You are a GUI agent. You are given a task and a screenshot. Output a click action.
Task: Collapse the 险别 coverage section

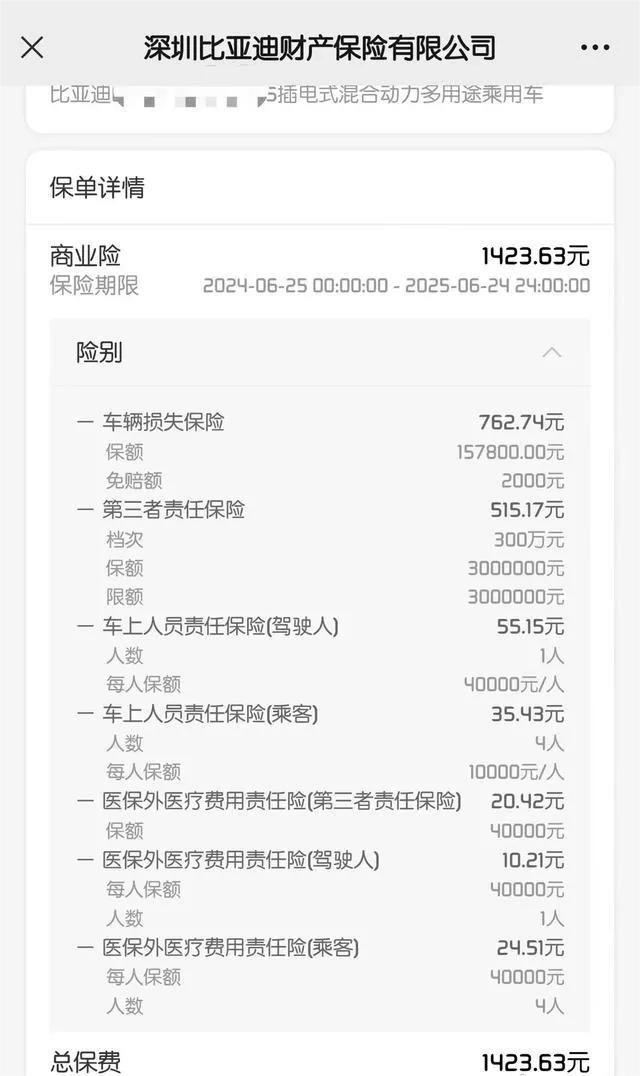coord(552,353)
